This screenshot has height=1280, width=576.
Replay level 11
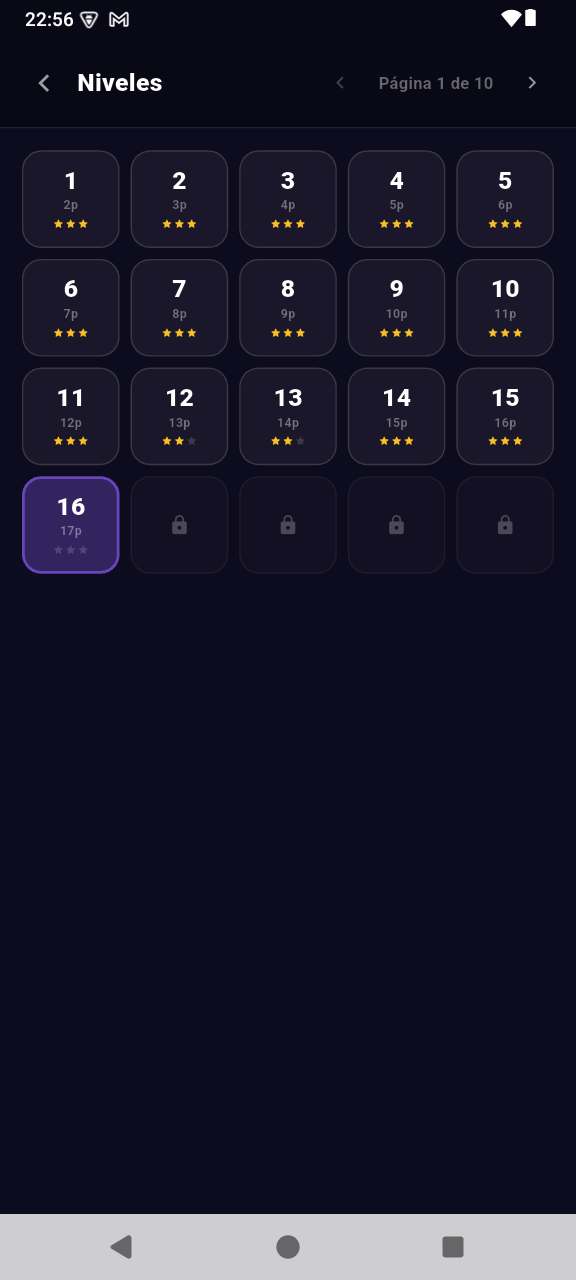pos(71,416)
